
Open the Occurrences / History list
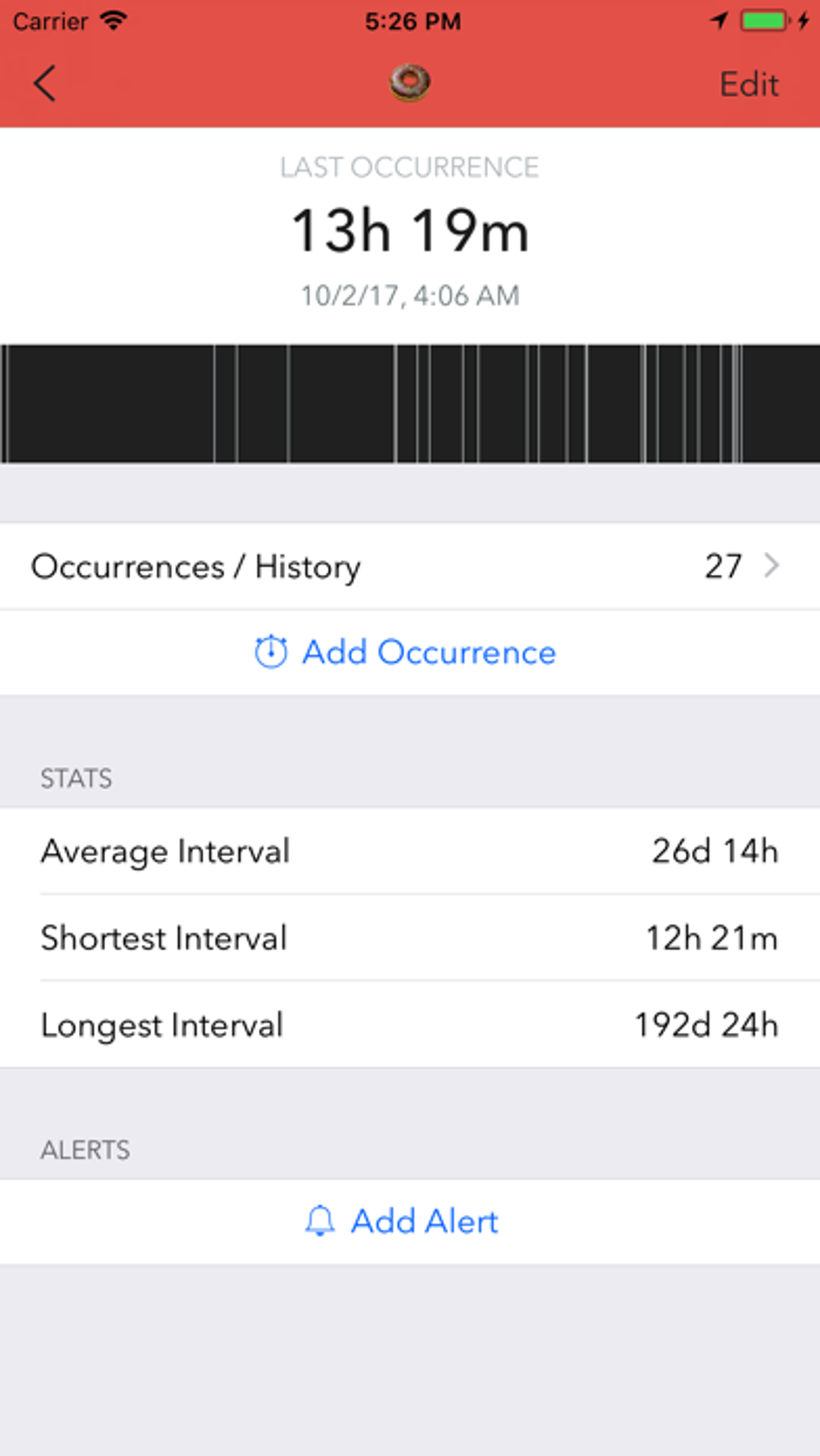(408, 567)
